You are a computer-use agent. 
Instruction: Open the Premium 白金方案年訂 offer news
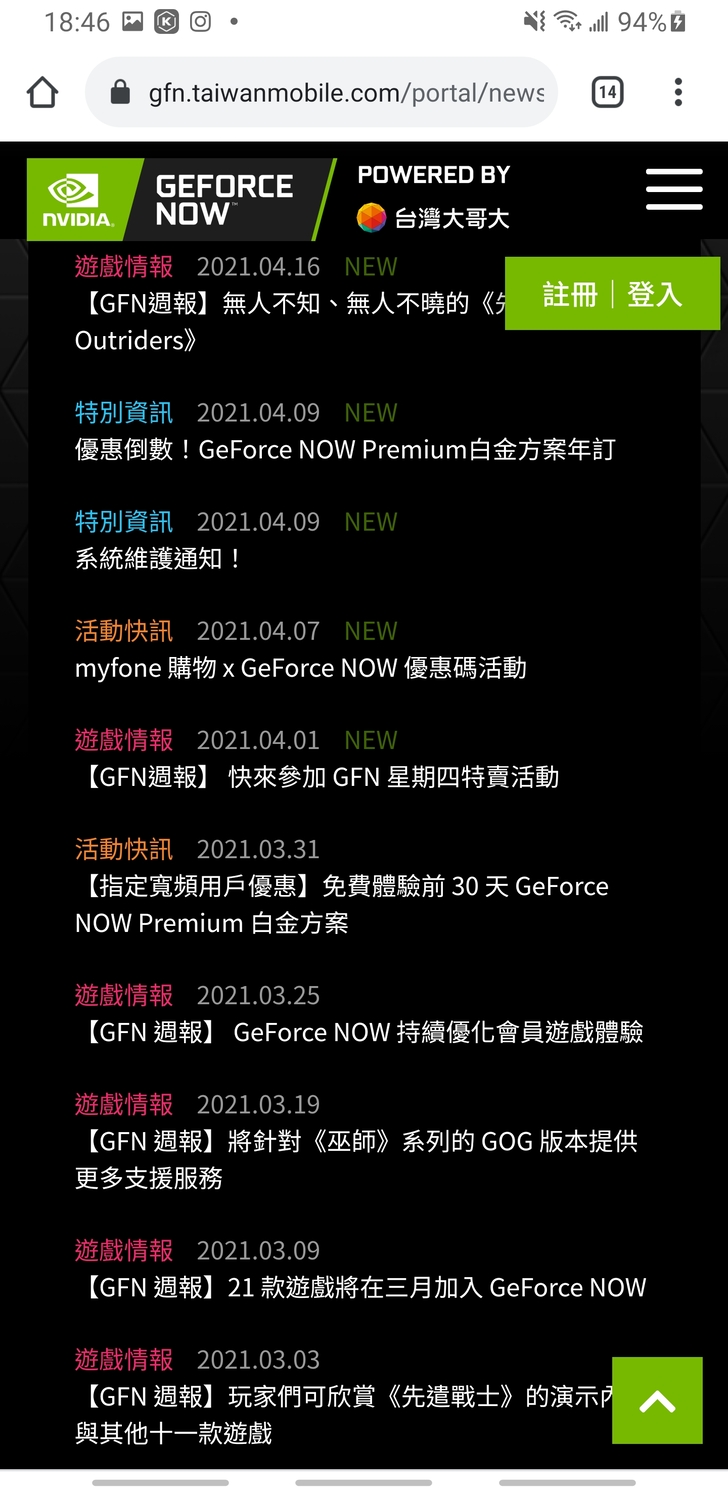pyautogui.click(x=345, y=450)
